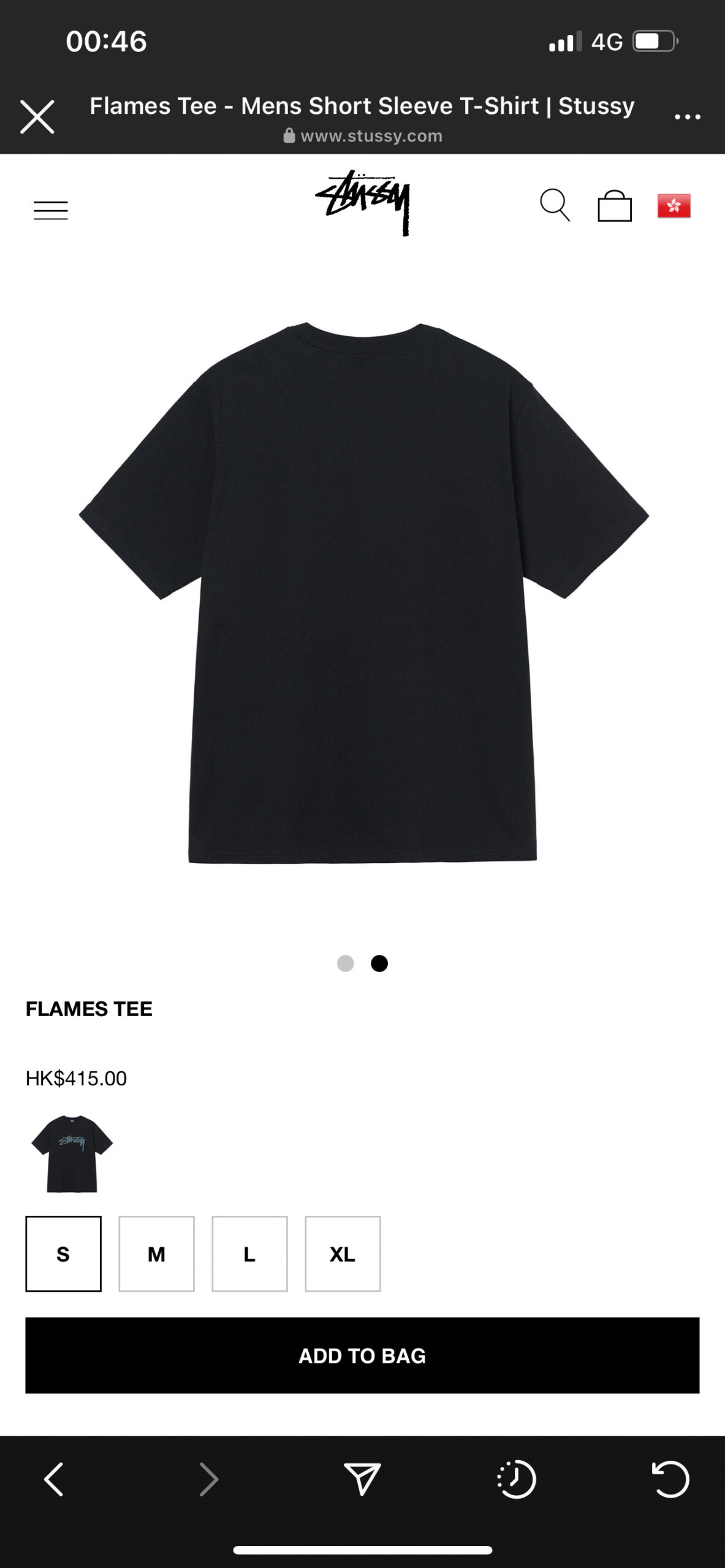Go back to previous page

click(x=54, y=1479)
